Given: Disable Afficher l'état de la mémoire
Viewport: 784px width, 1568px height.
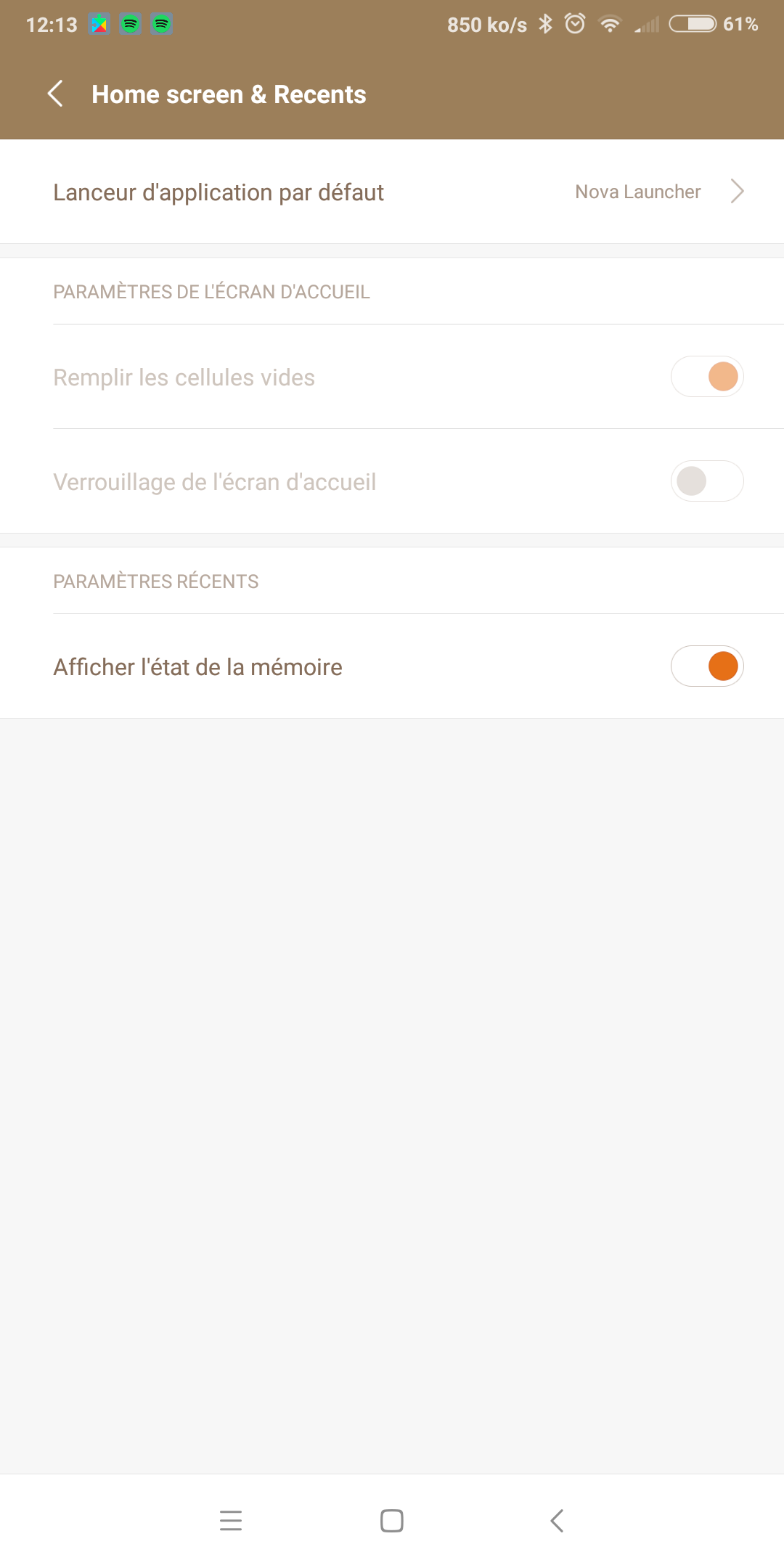Looking at the screenshot, I should click(x=706, y=666).
